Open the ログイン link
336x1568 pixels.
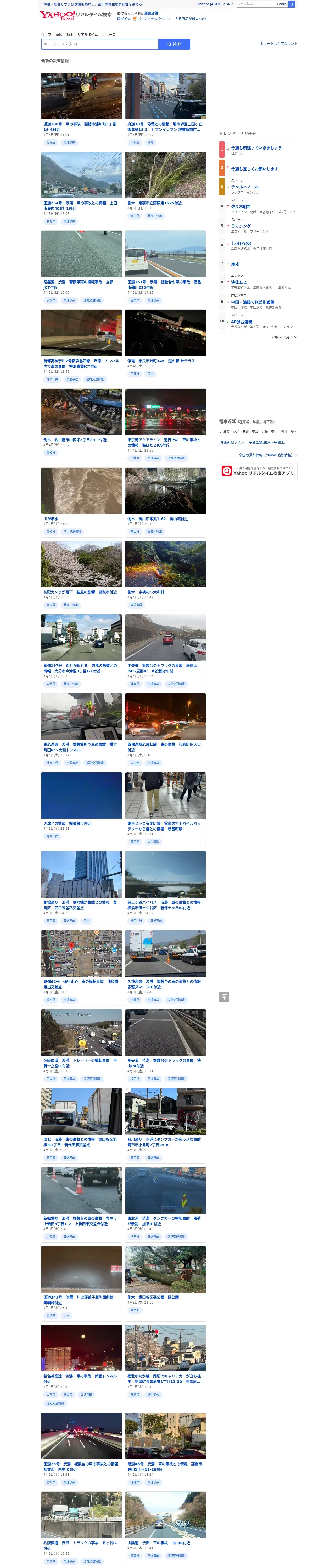(123, 19)
